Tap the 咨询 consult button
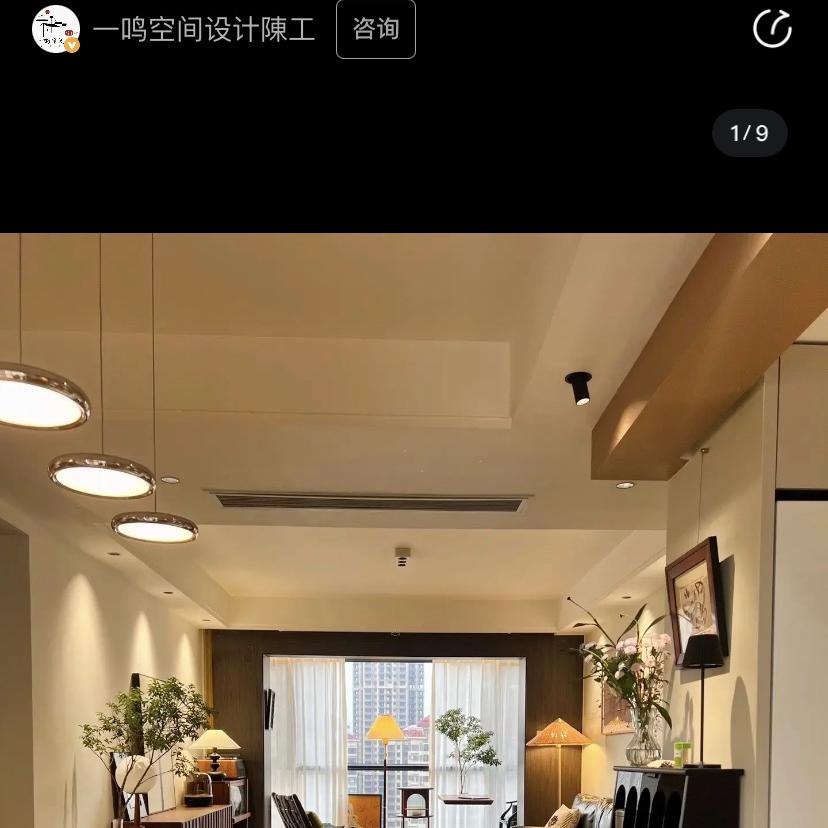The height and width of the screenshot is (828, 828). 375,29
